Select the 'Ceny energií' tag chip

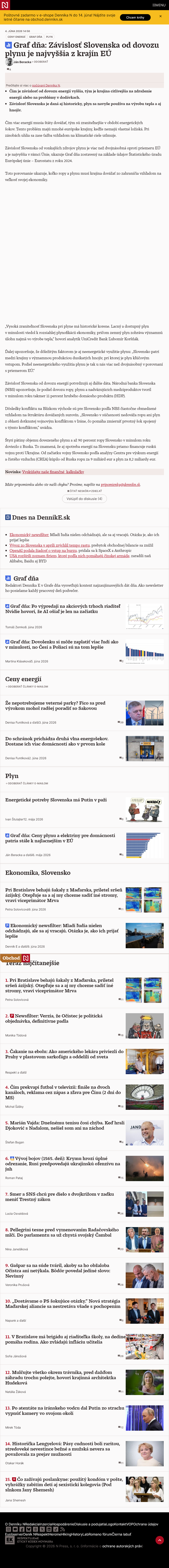16,36
